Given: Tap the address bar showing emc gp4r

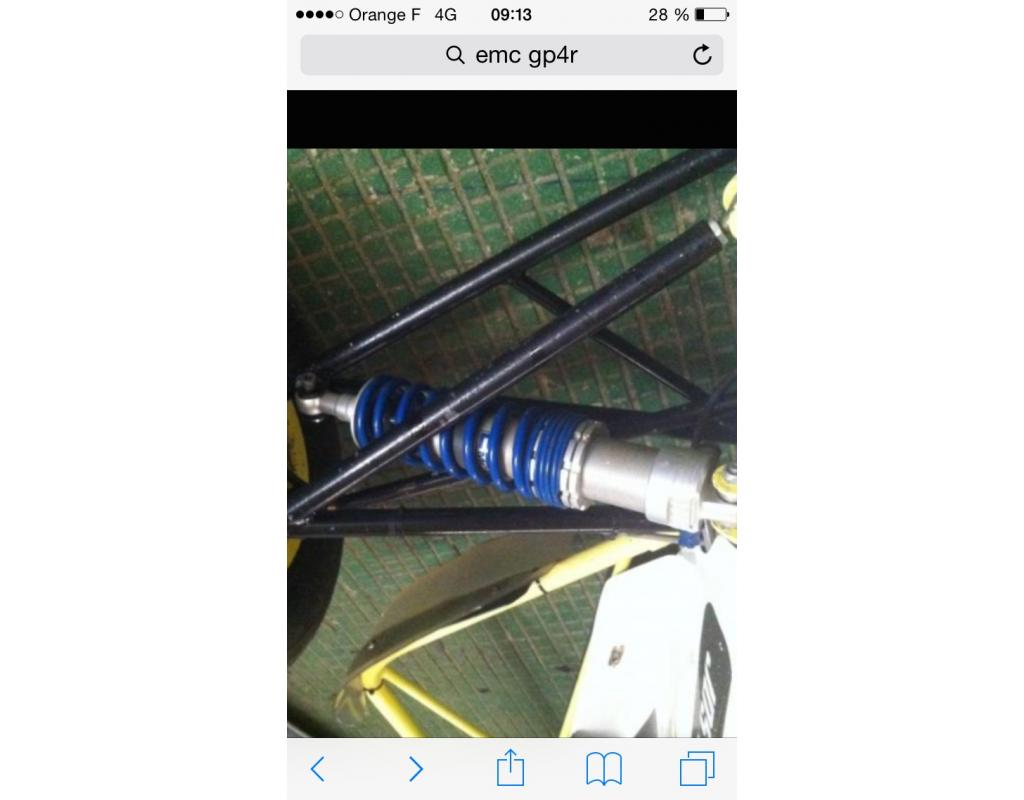Looking at the screenshot, I should (511, 55).
